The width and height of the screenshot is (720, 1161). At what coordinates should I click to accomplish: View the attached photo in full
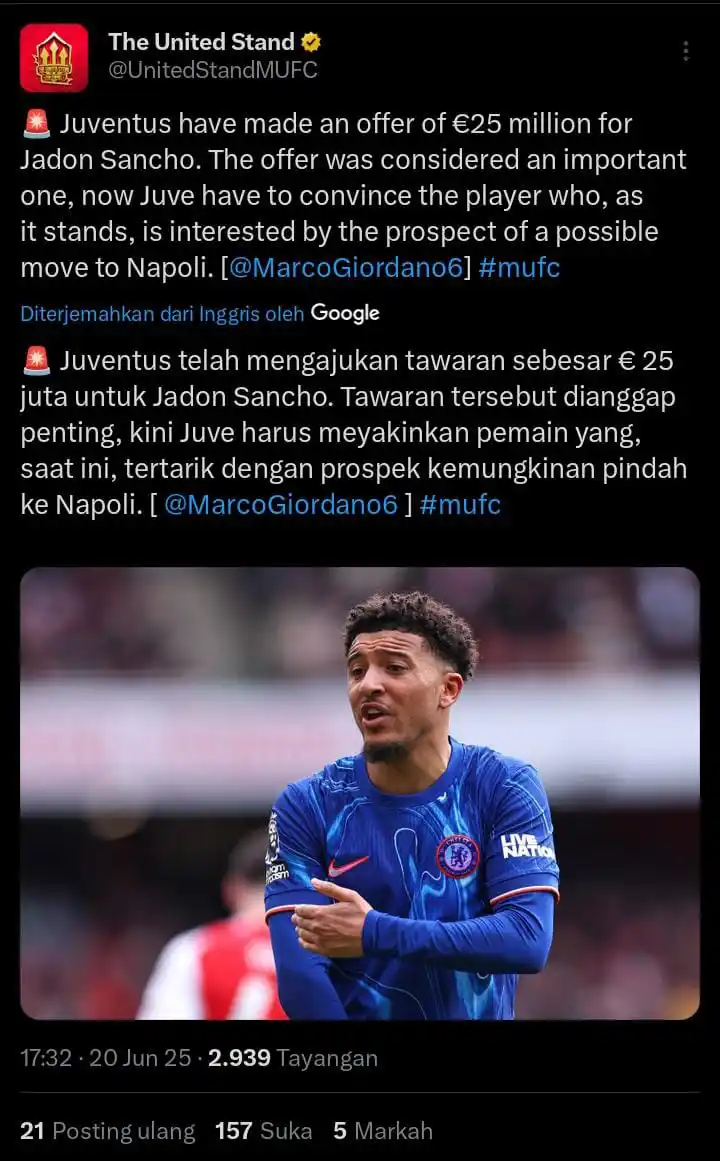[x=360, y=793]
